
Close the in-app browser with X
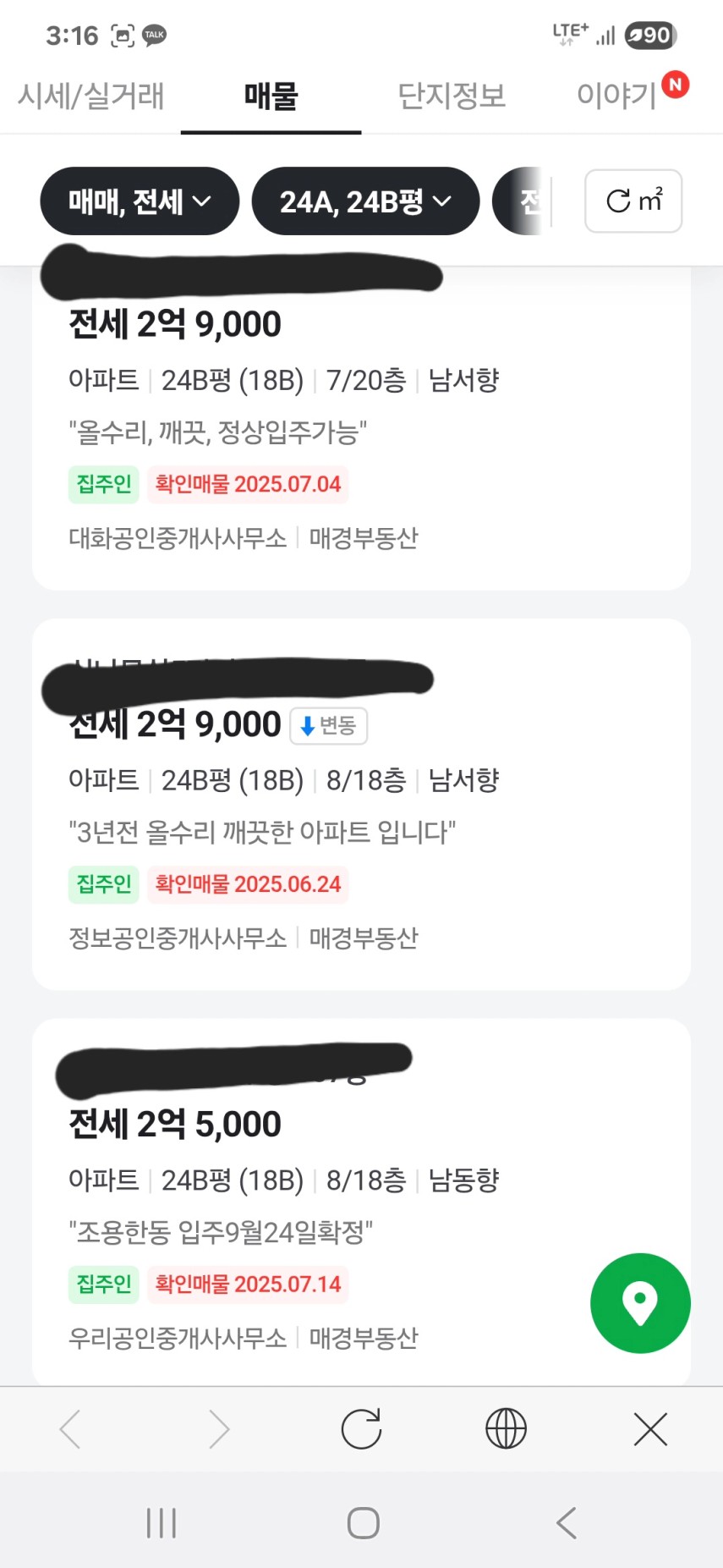tap(650, 1429)
